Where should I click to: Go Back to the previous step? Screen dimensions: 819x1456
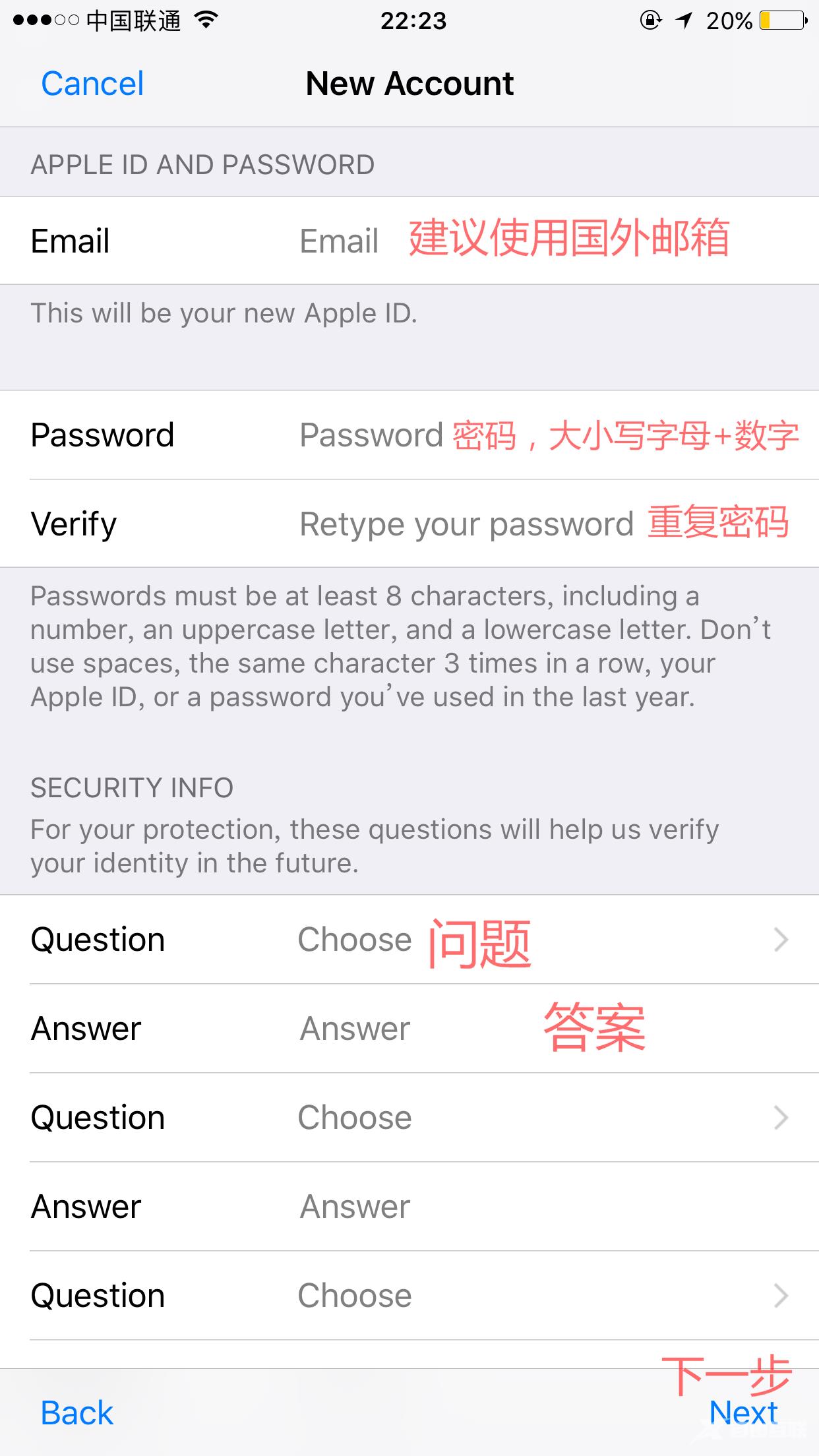point(77,1413)
